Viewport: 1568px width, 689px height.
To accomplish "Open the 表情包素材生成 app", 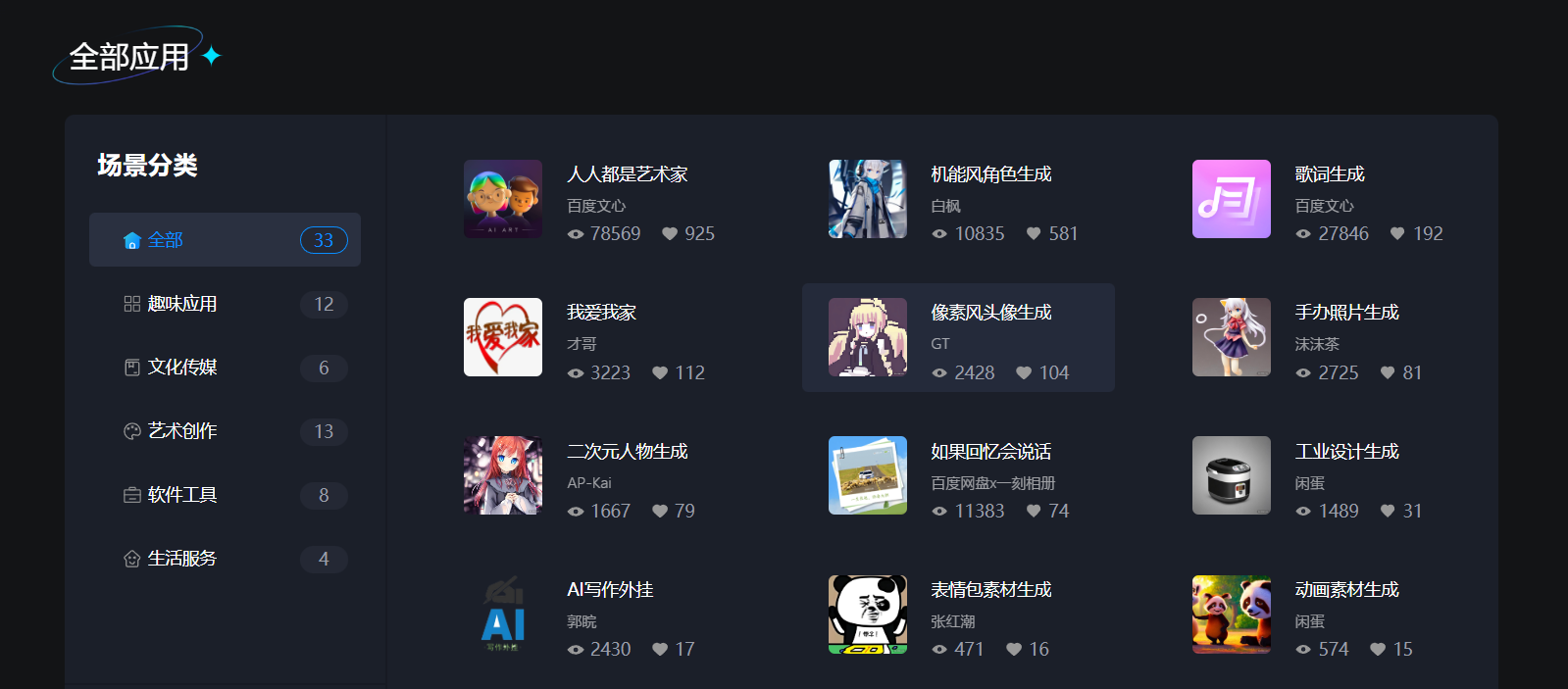I will (x=990, y=590).
